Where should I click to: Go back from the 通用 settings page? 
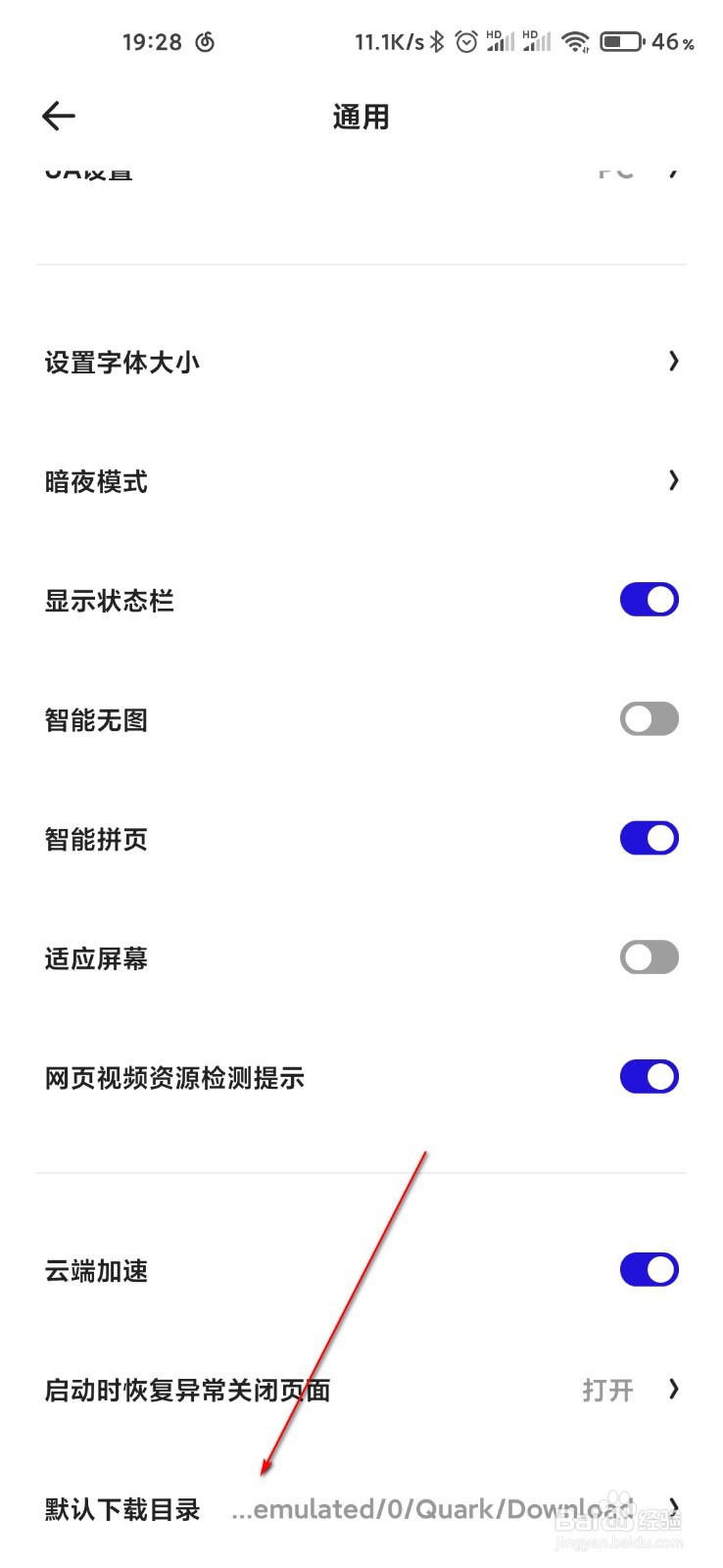pyautogui.click(x=59, y=117)
